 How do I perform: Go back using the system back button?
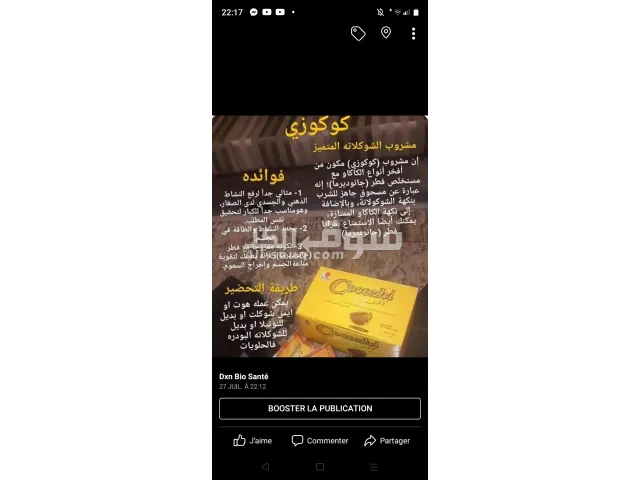pyautogui.click(x=265, y=467)
